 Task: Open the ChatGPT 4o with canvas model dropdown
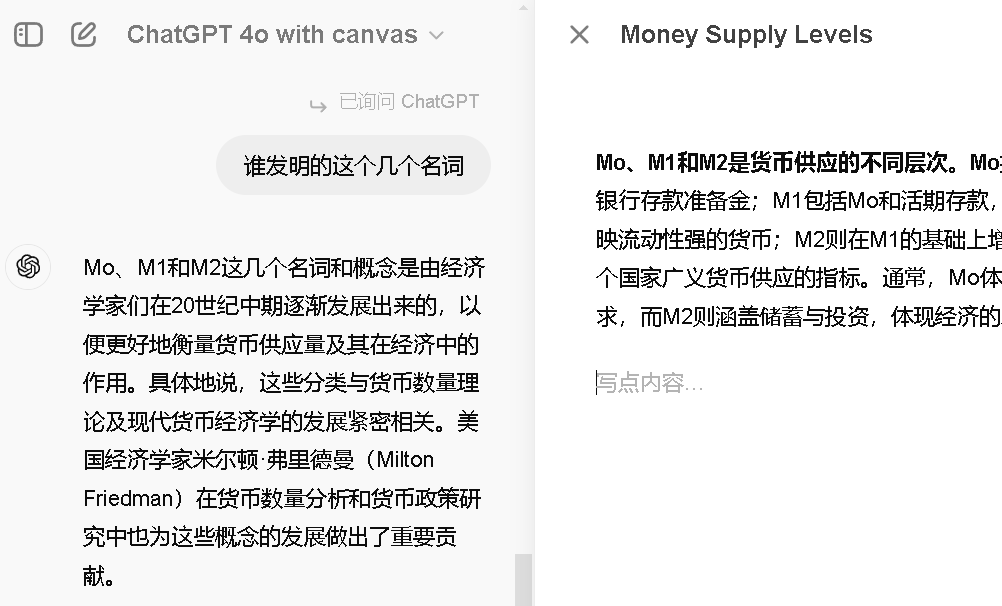click(x=285, y=35)
